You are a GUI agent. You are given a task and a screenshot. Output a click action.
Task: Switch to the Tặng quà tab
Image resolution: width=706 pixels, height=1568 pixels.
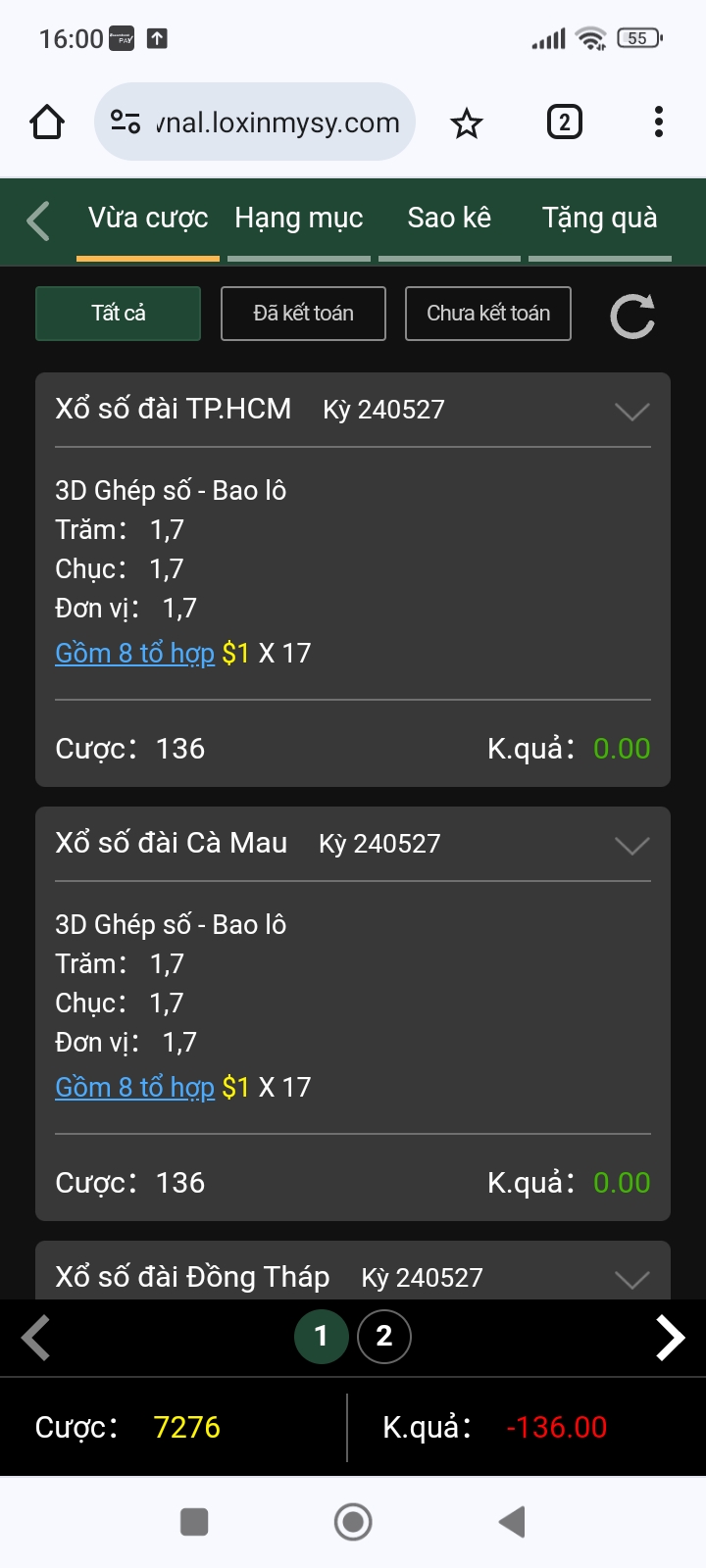pos(600,219)
